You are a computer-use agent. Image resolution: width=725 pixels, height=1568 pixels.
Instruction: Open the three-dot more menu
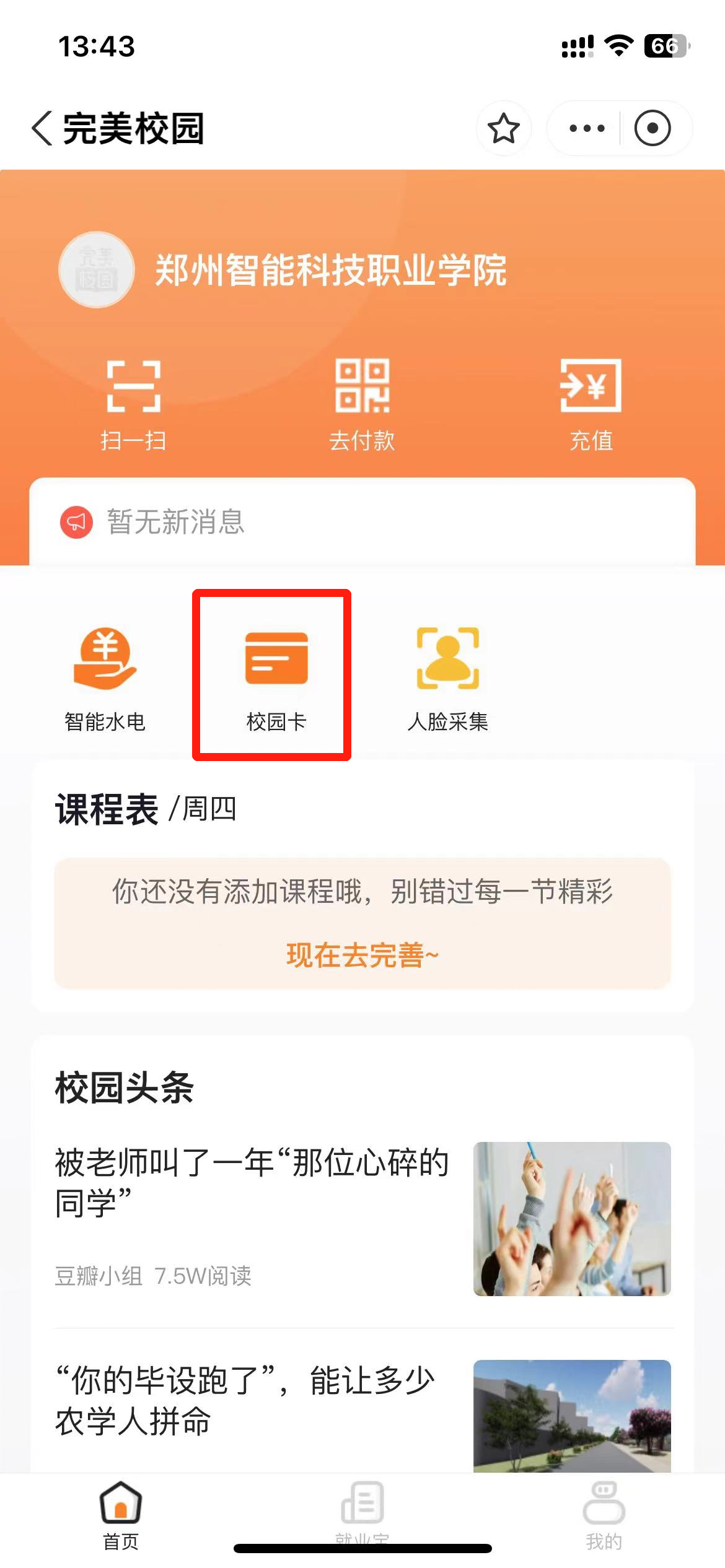586,128
